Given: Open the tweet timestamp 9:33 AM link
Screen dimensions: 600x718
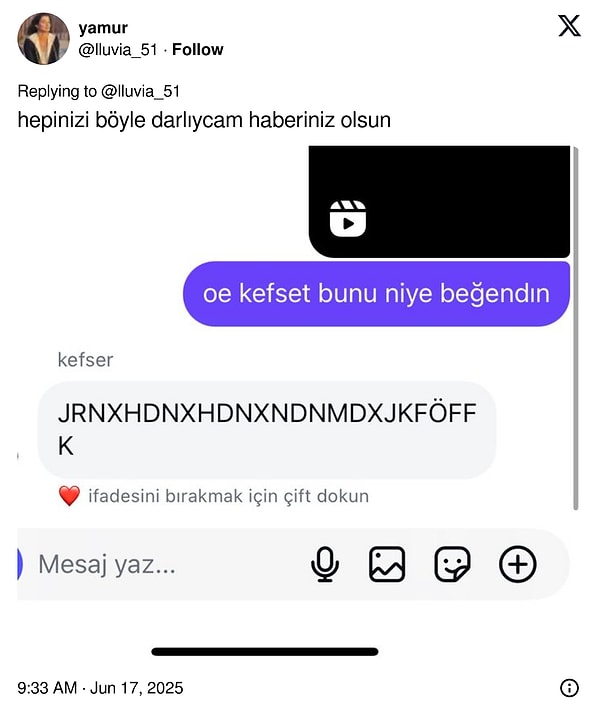Looking at the screenshot, I should [x=100, y=688].
